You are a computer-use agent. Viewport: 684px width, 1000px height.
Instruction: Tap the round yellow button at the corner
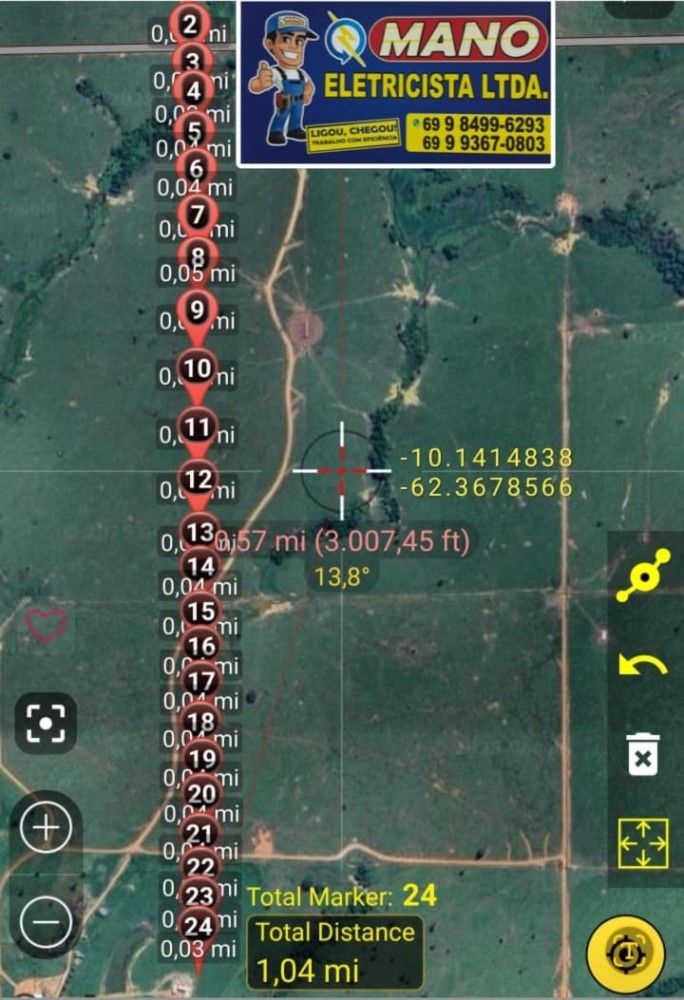(625, 954)
